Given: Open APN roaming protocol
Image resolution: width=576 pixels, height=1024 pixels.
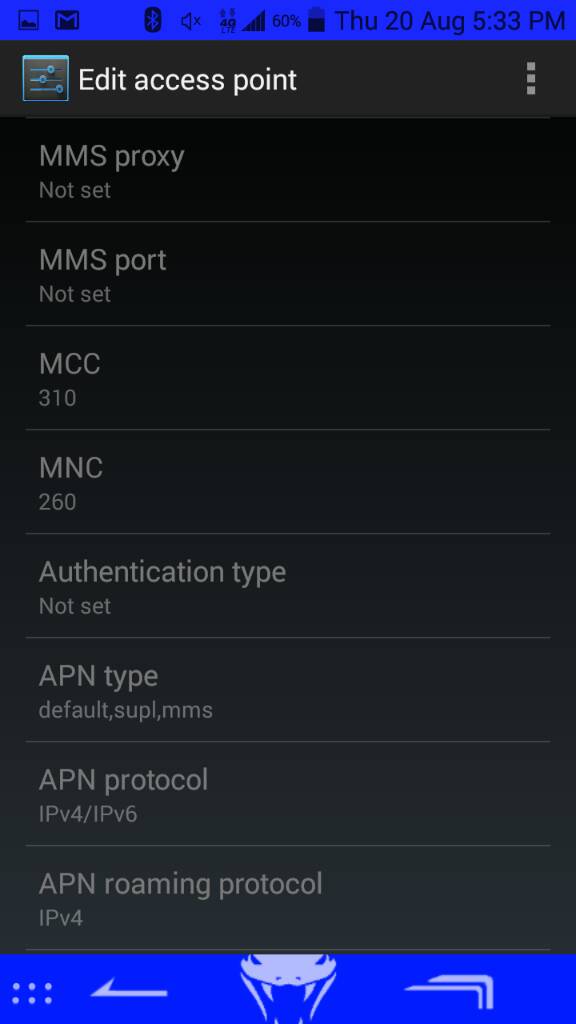Looking at the screenshot, I should click(288, 898).
